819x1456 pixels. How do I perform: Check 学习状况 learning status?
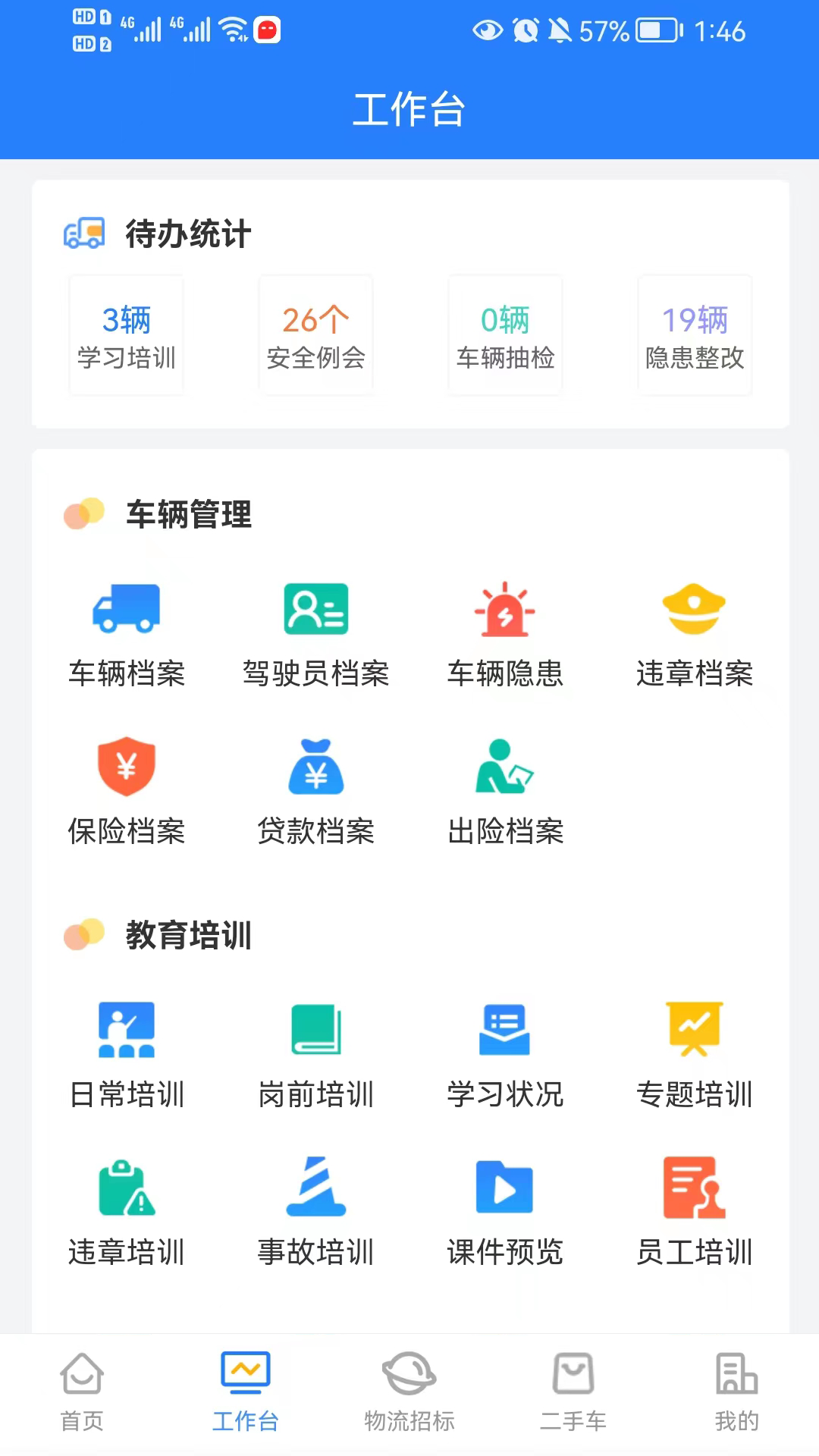(x=505, y=1055)
